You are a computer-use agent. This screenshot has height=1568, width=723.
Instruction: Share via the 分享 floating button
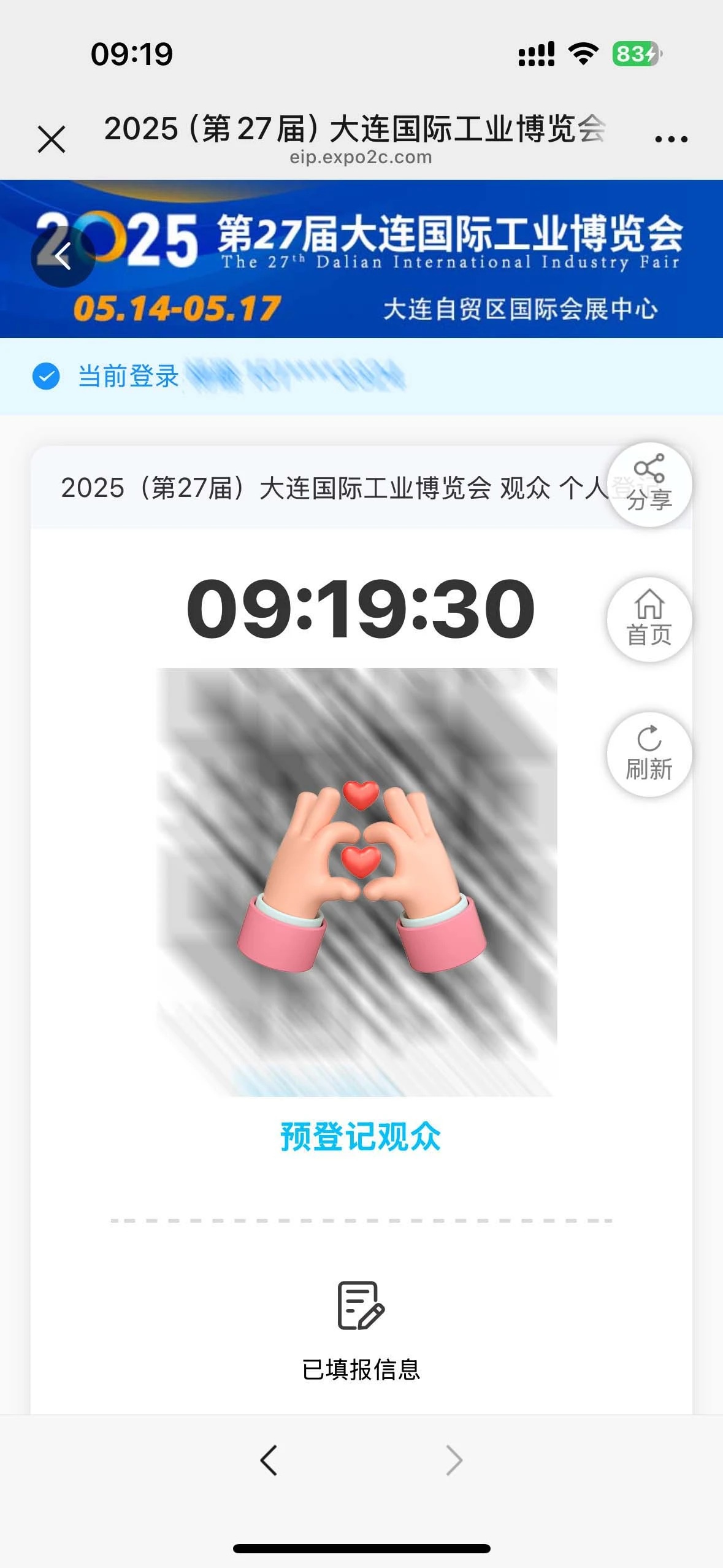649,485
